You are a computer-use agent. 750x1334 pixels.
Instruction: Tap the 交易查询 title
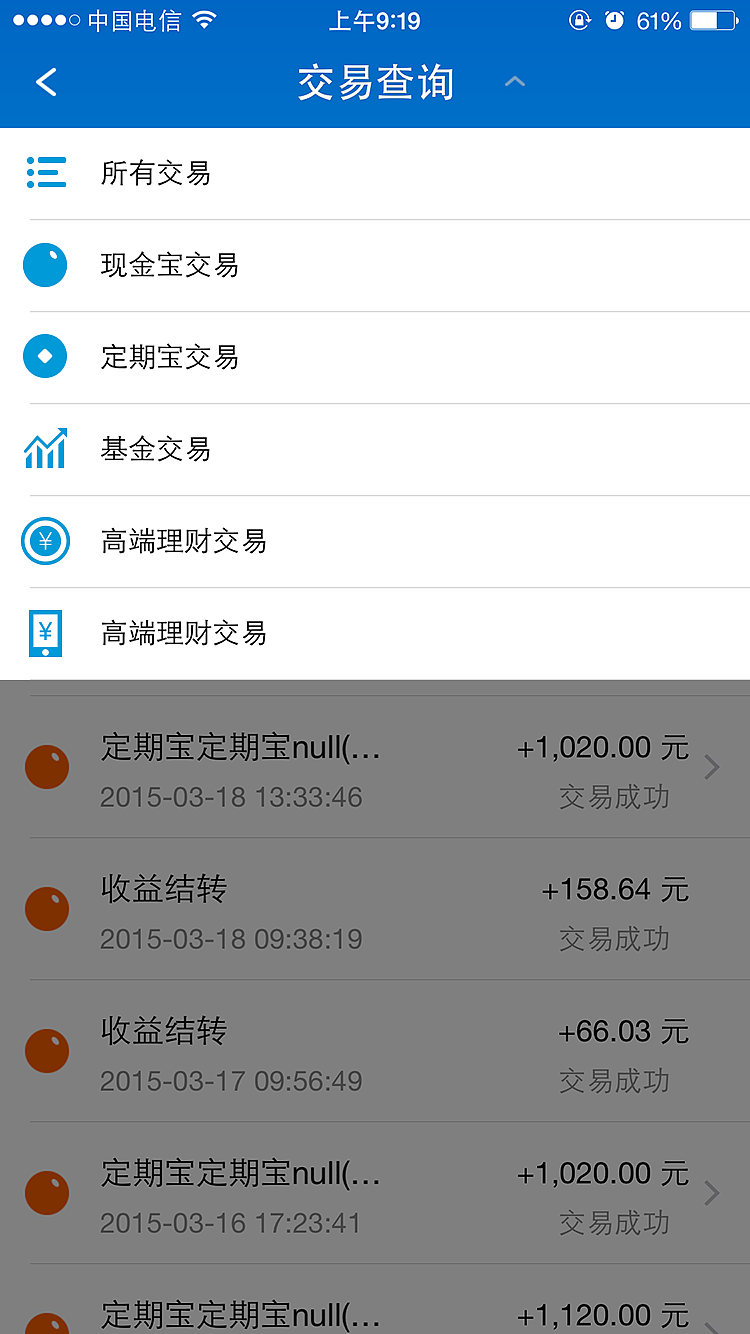[x=375, y=82]
